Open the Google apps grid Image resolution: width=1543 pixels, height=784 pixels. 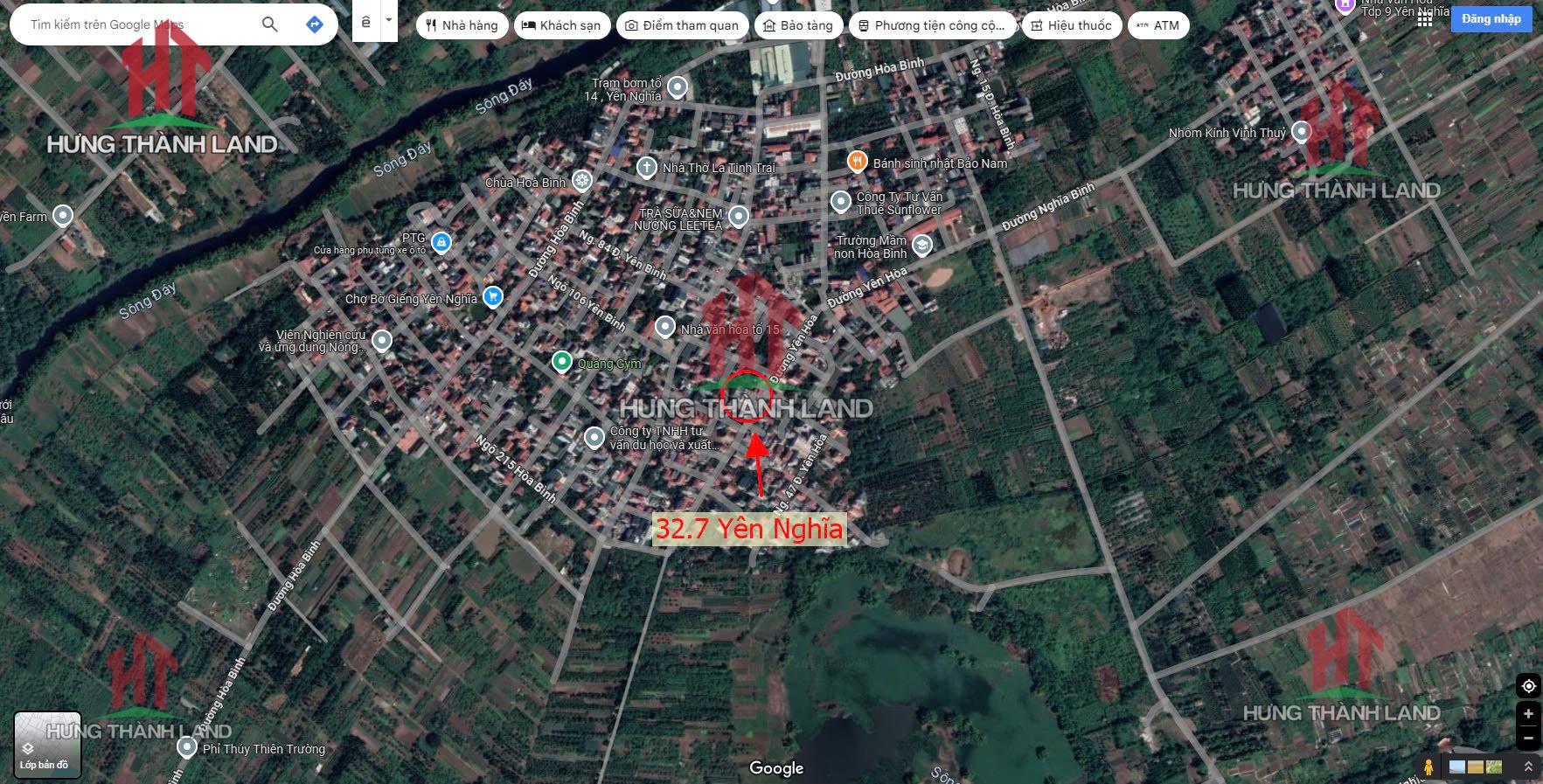pyautogui.click(x=1425, y=19)
